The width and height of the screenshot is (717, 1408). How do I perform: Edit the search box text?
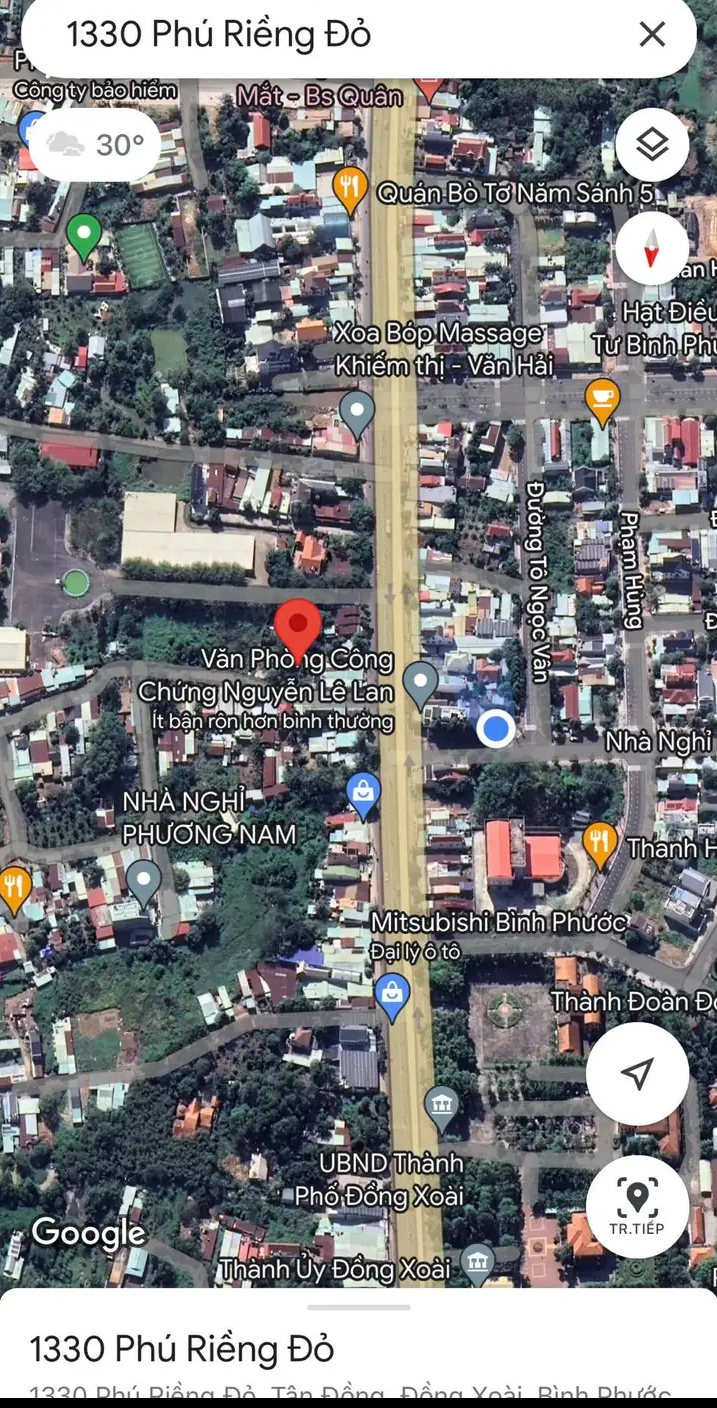[330, 35]
